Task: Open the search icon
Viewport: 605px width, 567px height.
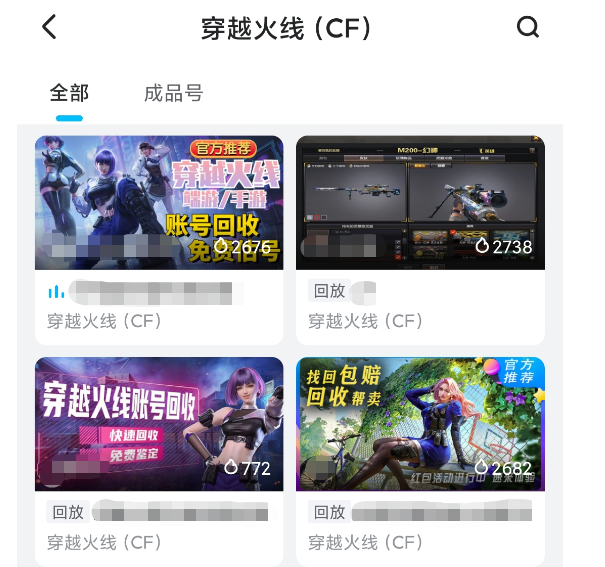Action: click(527, 28)
